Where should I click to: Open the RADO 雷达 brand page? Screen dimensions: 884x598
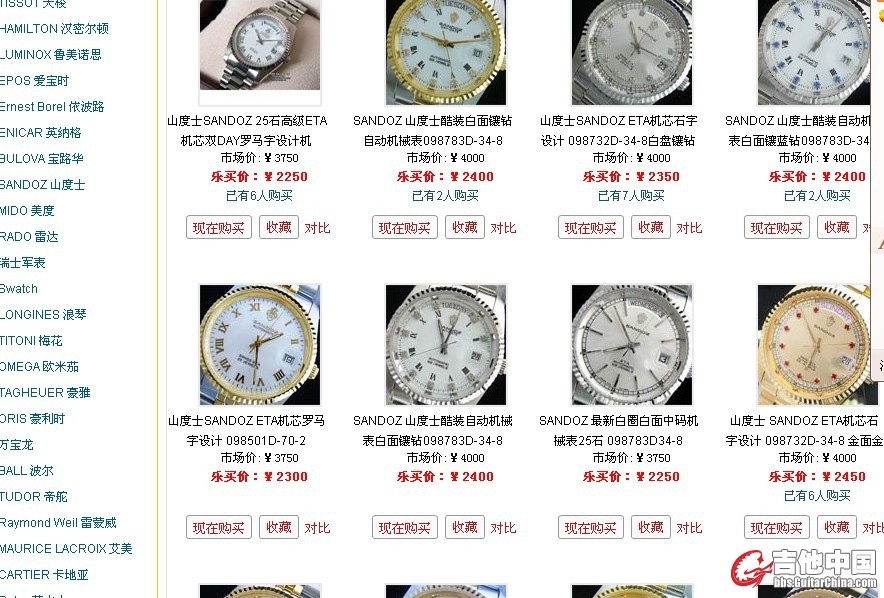click(x=30, y=237)
